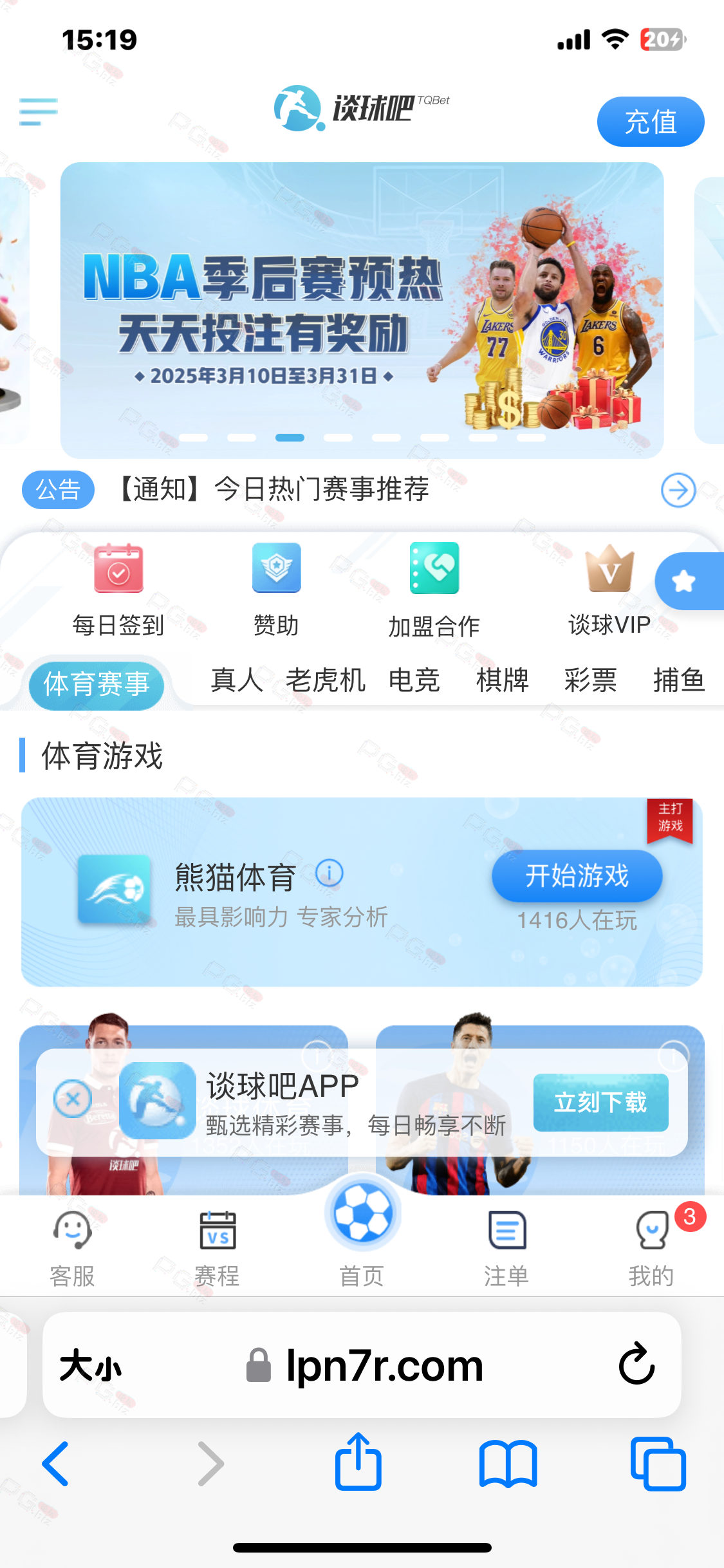Tap the 充值 recharge button
The image size is (724, 1568).
point(651,122)
